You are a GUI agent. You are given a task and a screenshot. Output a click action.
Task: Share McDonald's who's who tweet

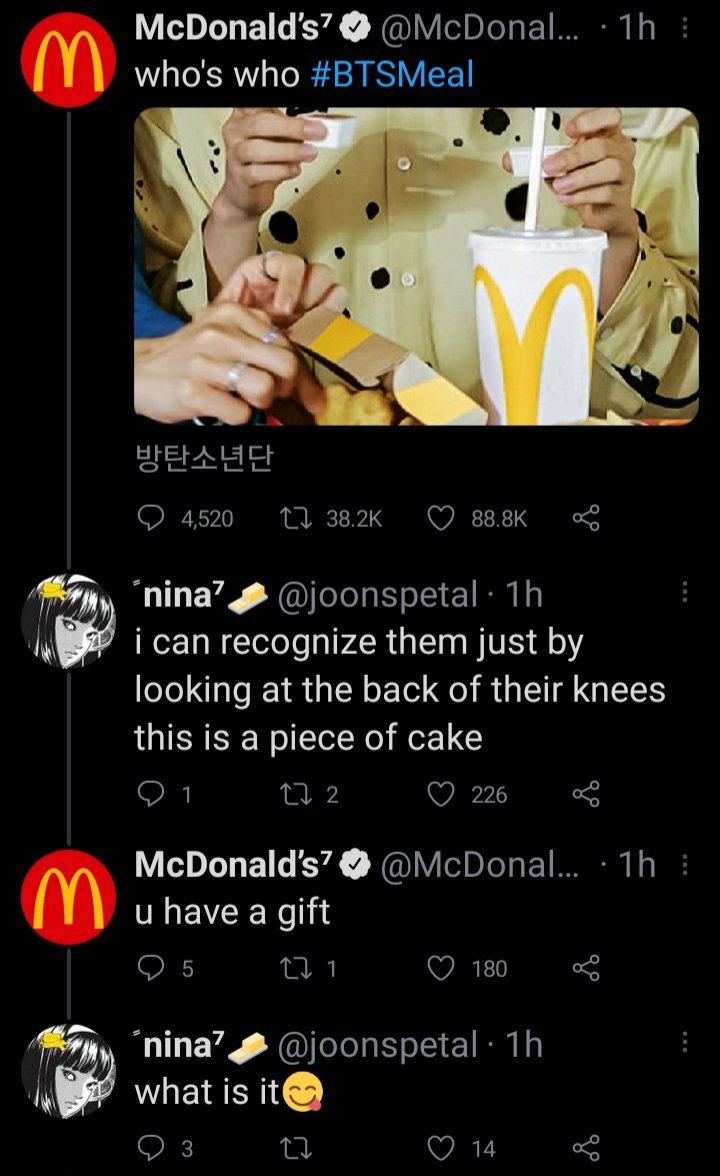[584, 518]
